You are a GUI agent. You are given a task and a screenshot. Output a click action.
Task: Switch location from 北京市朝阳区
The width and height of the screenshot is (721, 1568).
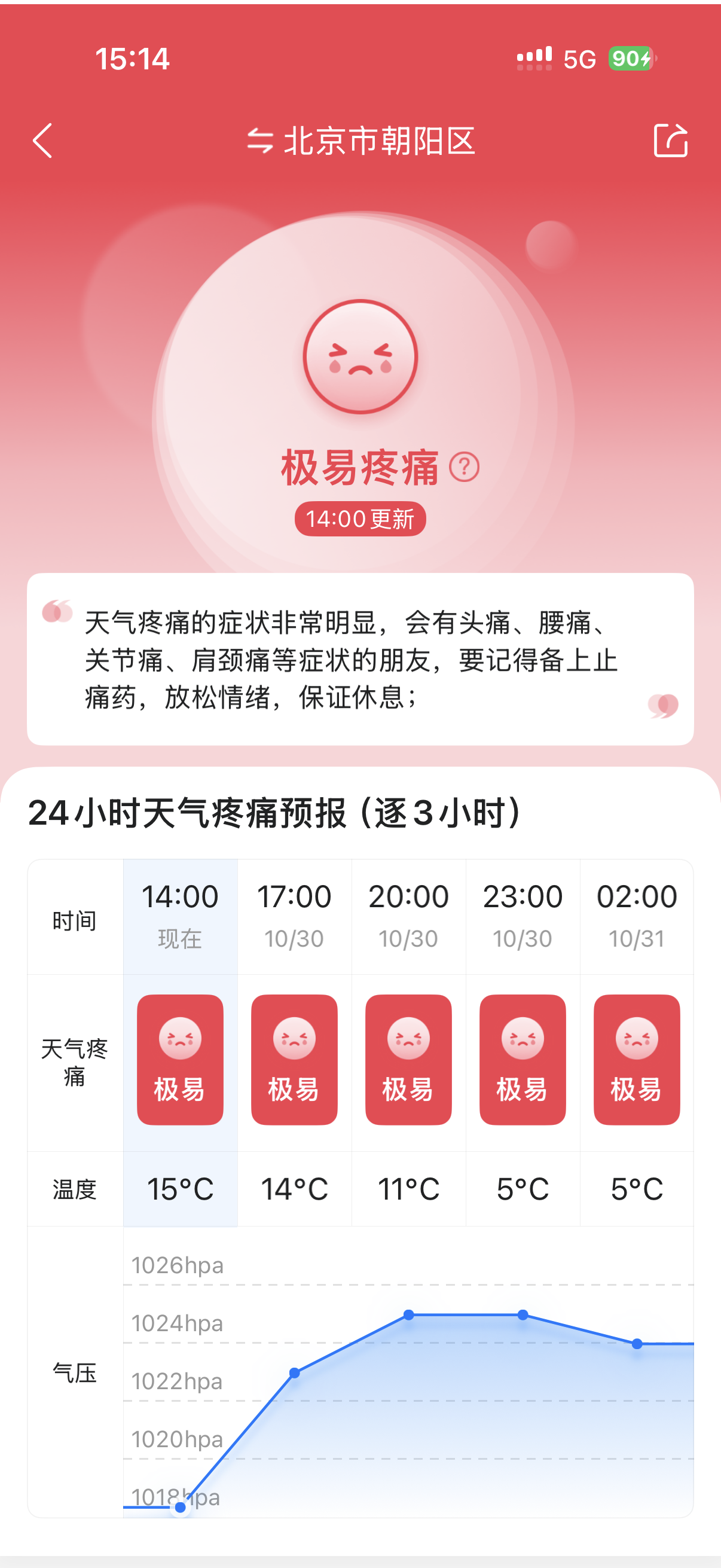pyautogui.click(x=360, y=141)
